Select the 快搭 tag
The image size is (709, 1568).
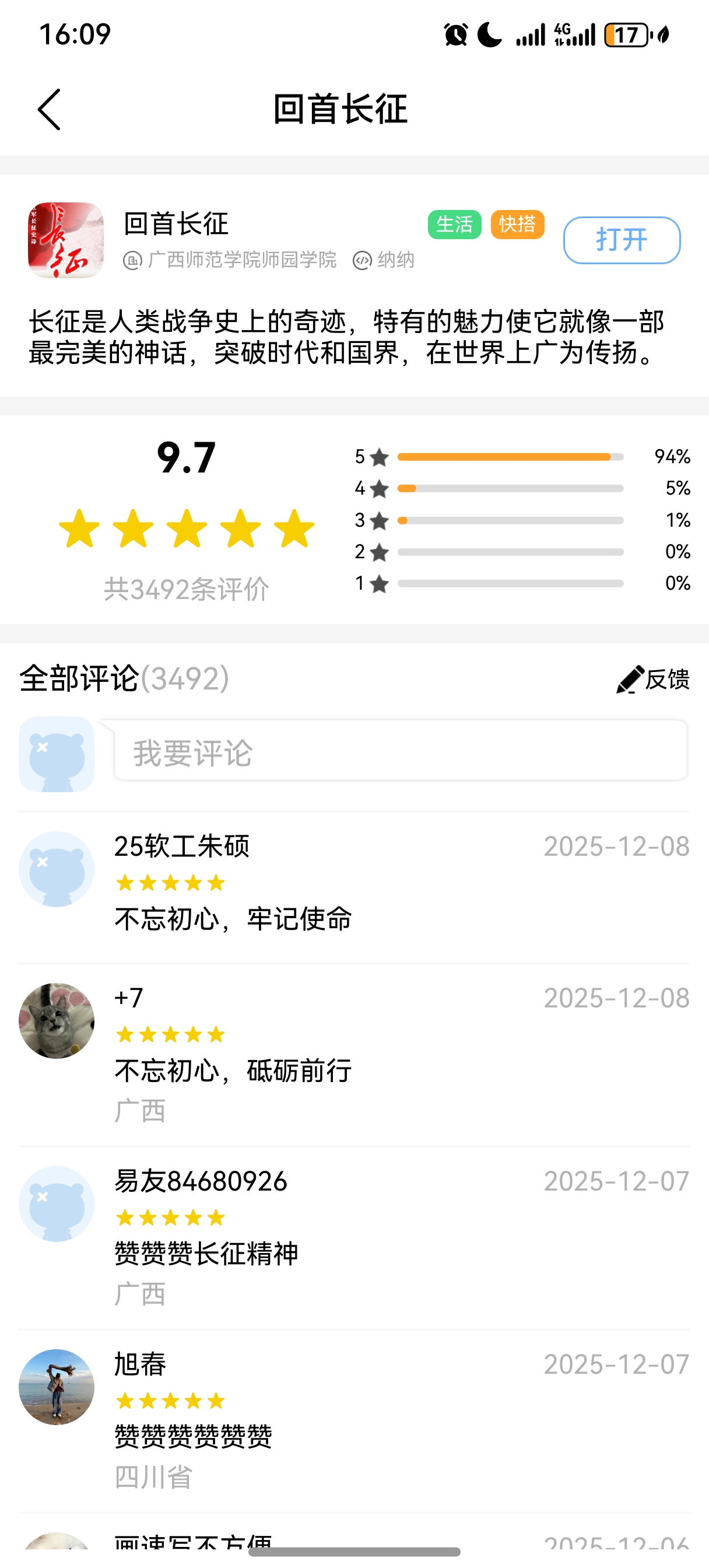point(517,225)
